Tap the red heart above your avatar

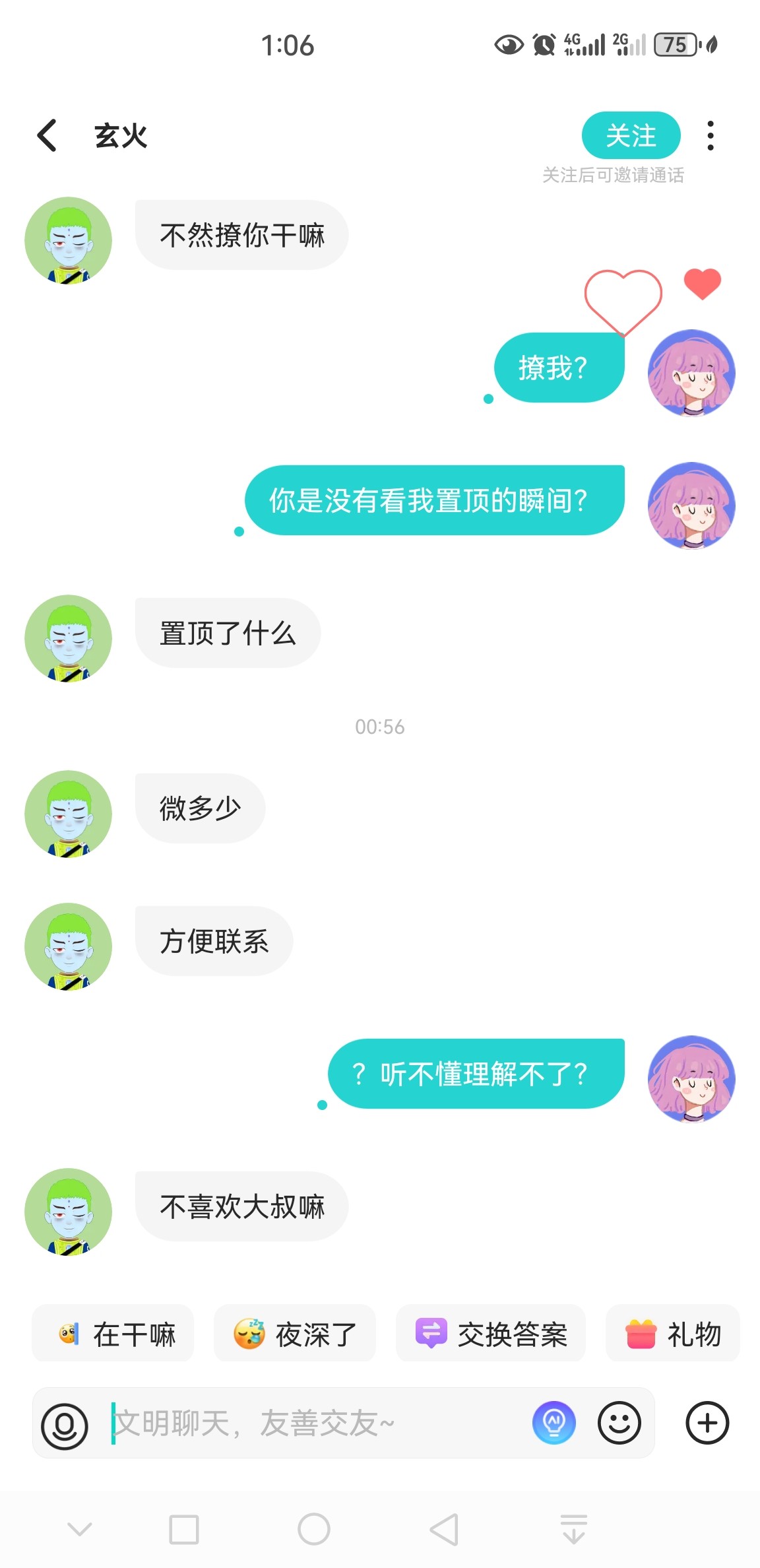tap(703, 284)
